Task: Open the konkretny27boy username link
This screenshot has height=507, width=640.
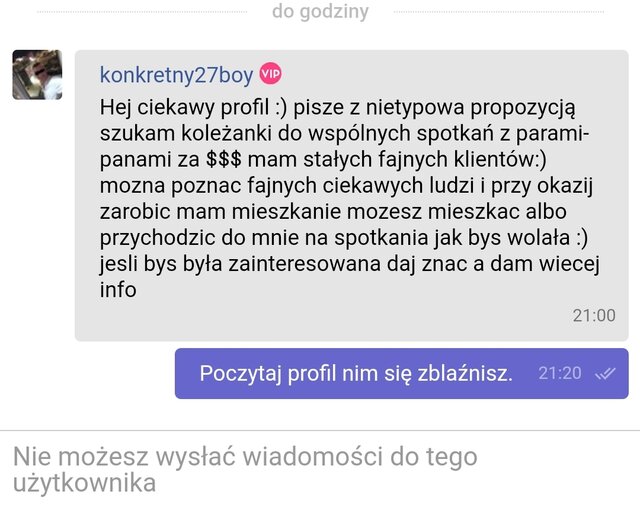Action: tap(176, 75)
